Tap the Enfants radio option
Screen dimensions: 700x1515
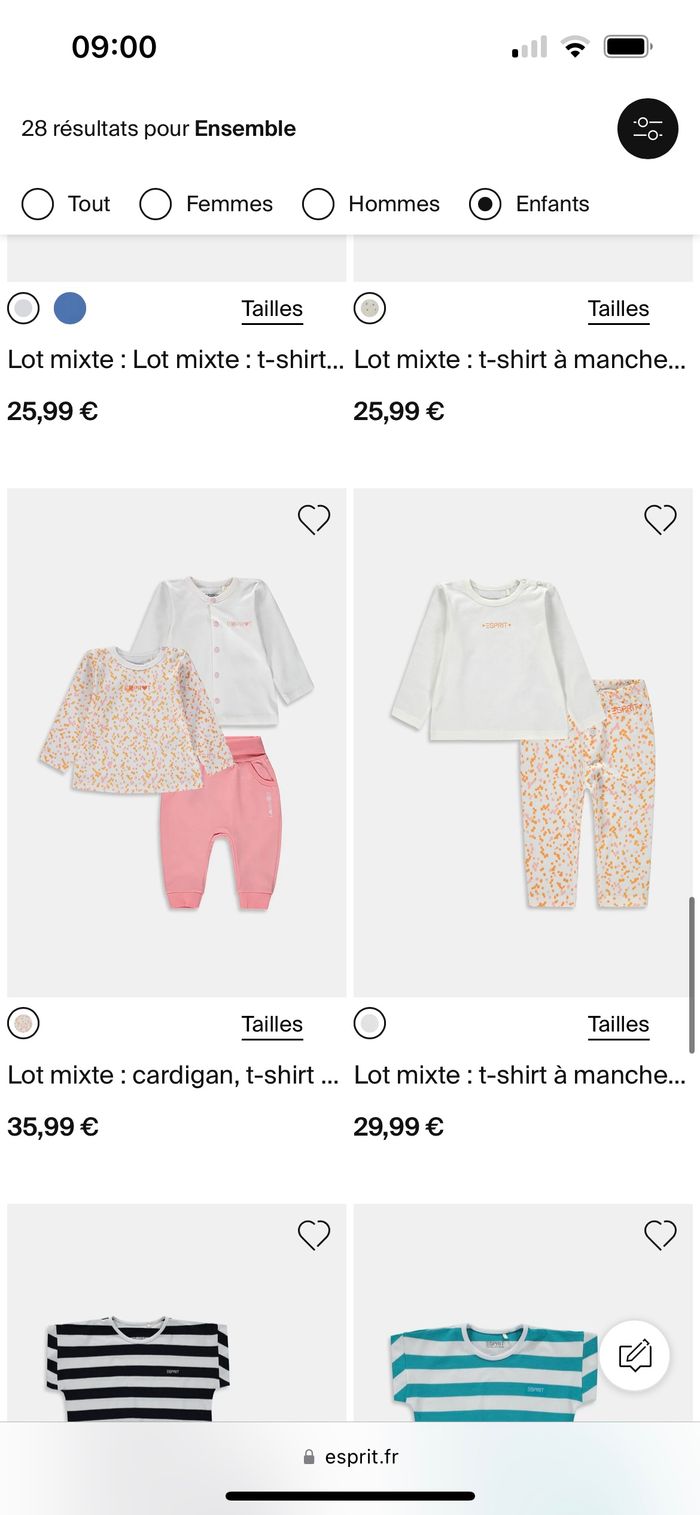click(485, 204)
